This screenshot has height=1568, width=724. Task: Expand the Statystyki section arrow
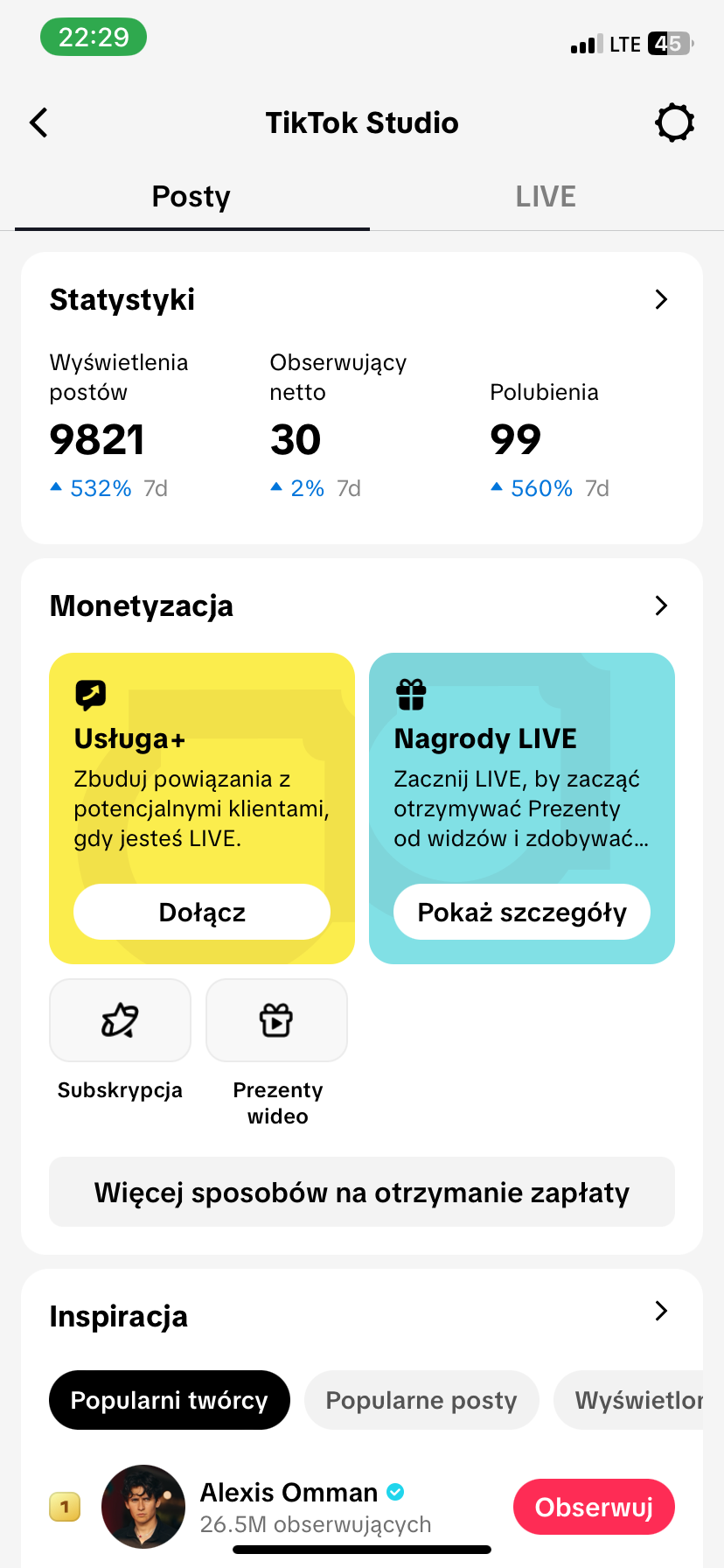click(661, 300)
